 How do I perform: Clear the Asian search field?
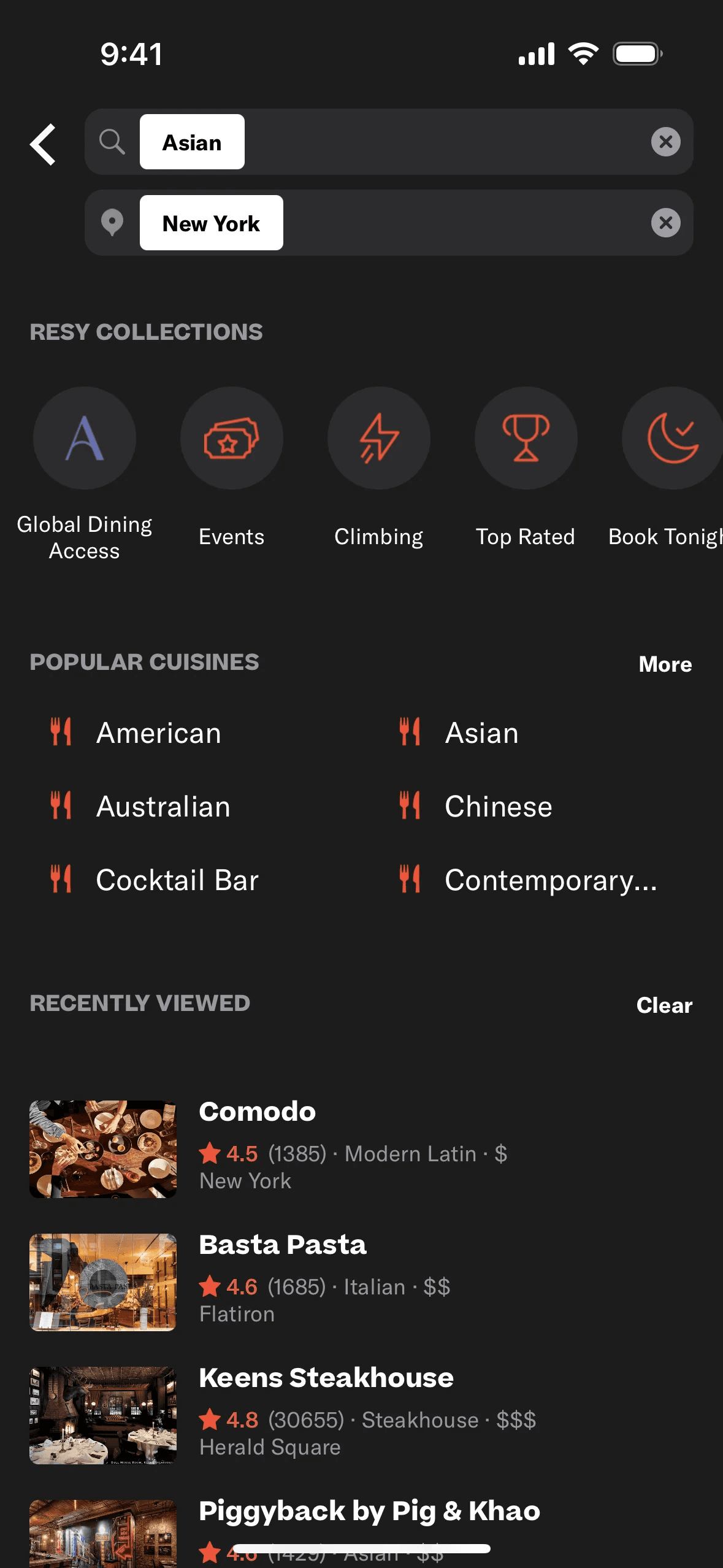click(665, 142)
